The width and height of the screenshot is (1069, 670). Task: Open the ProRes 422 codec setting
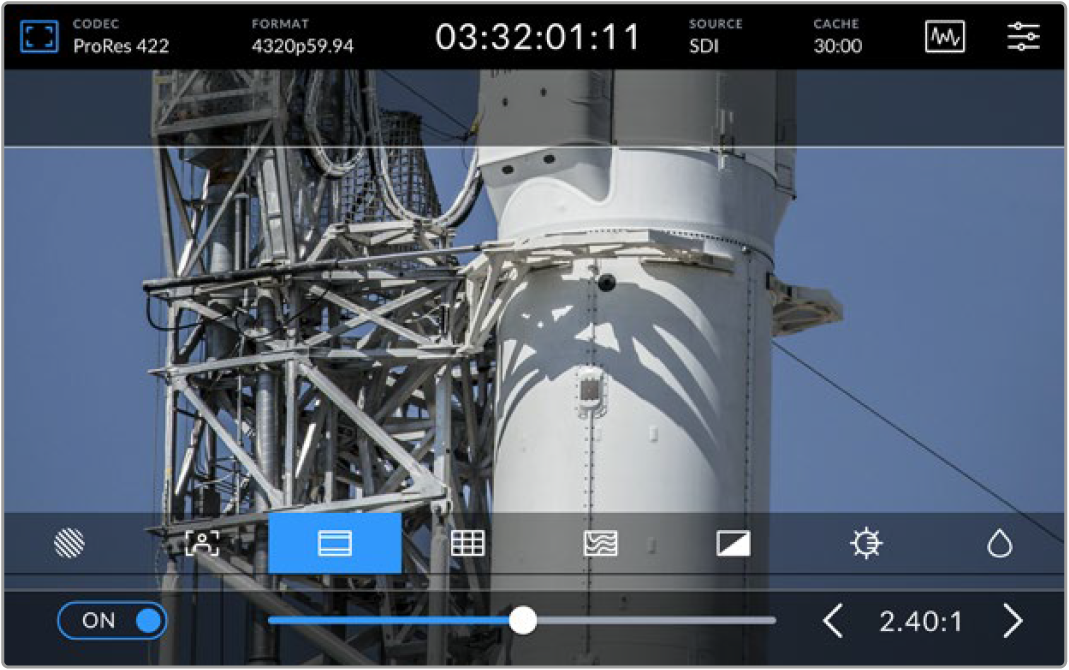[120, 37]
